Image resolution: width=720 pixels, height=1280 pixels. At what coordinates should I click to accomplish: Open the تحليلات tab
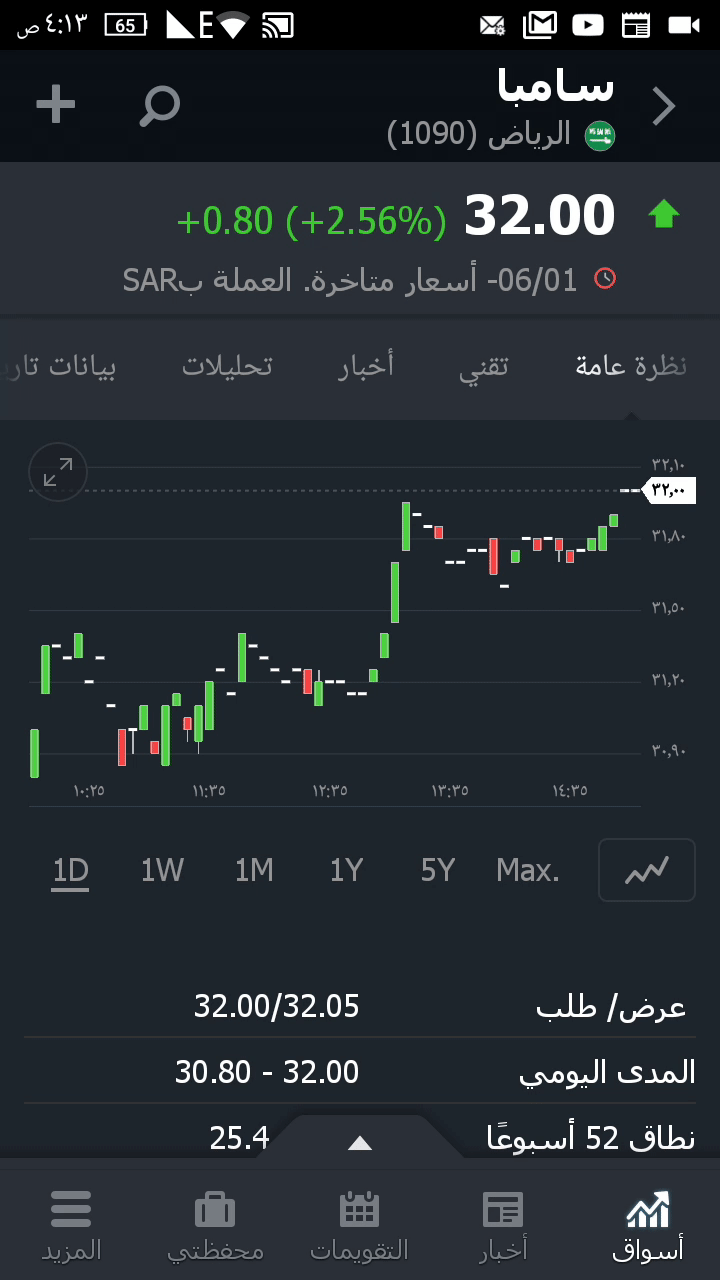tap(227, 367)
